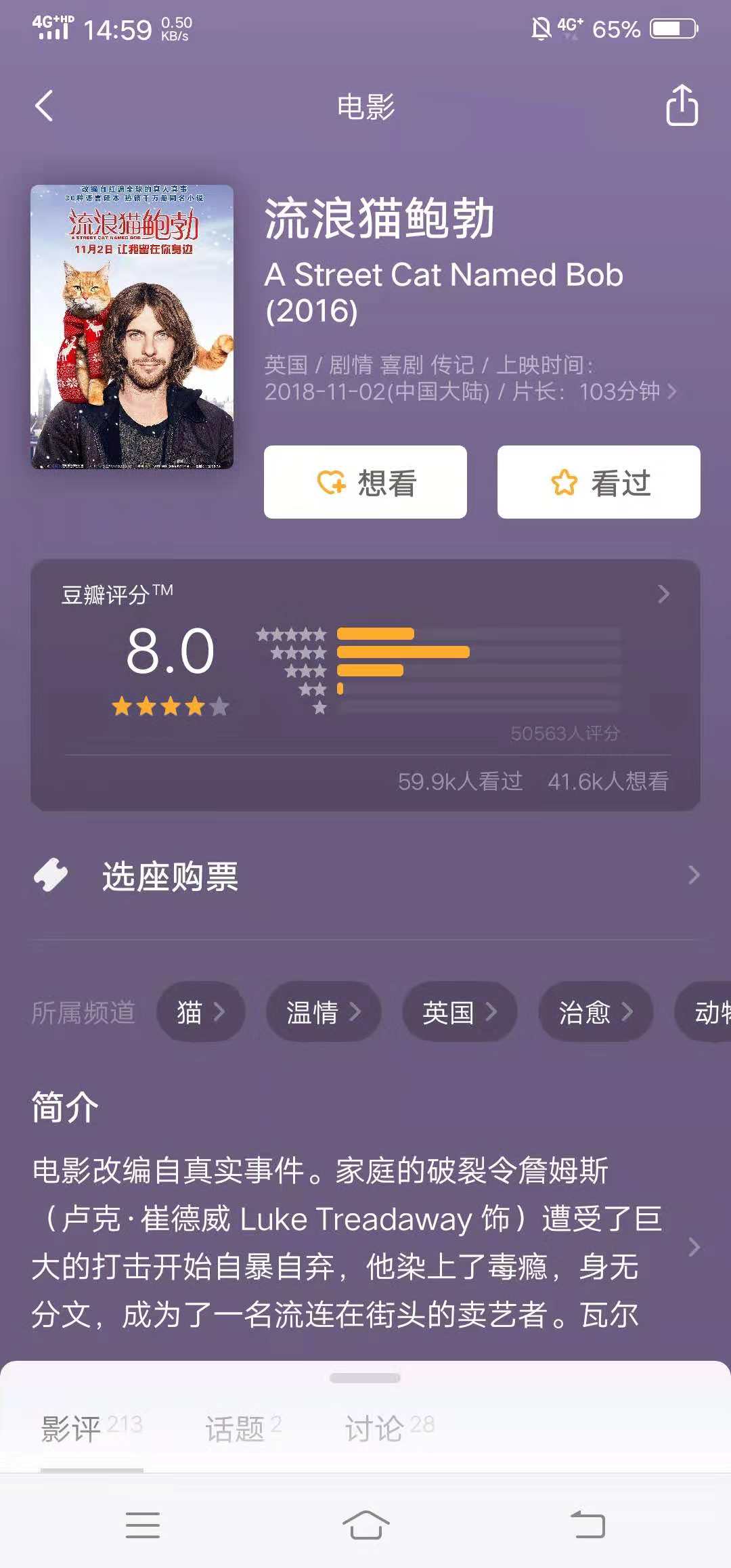Tap the system home button
Viewport: 731px width, 1568px height.
pyautogui.click(x=365, y=1525)
